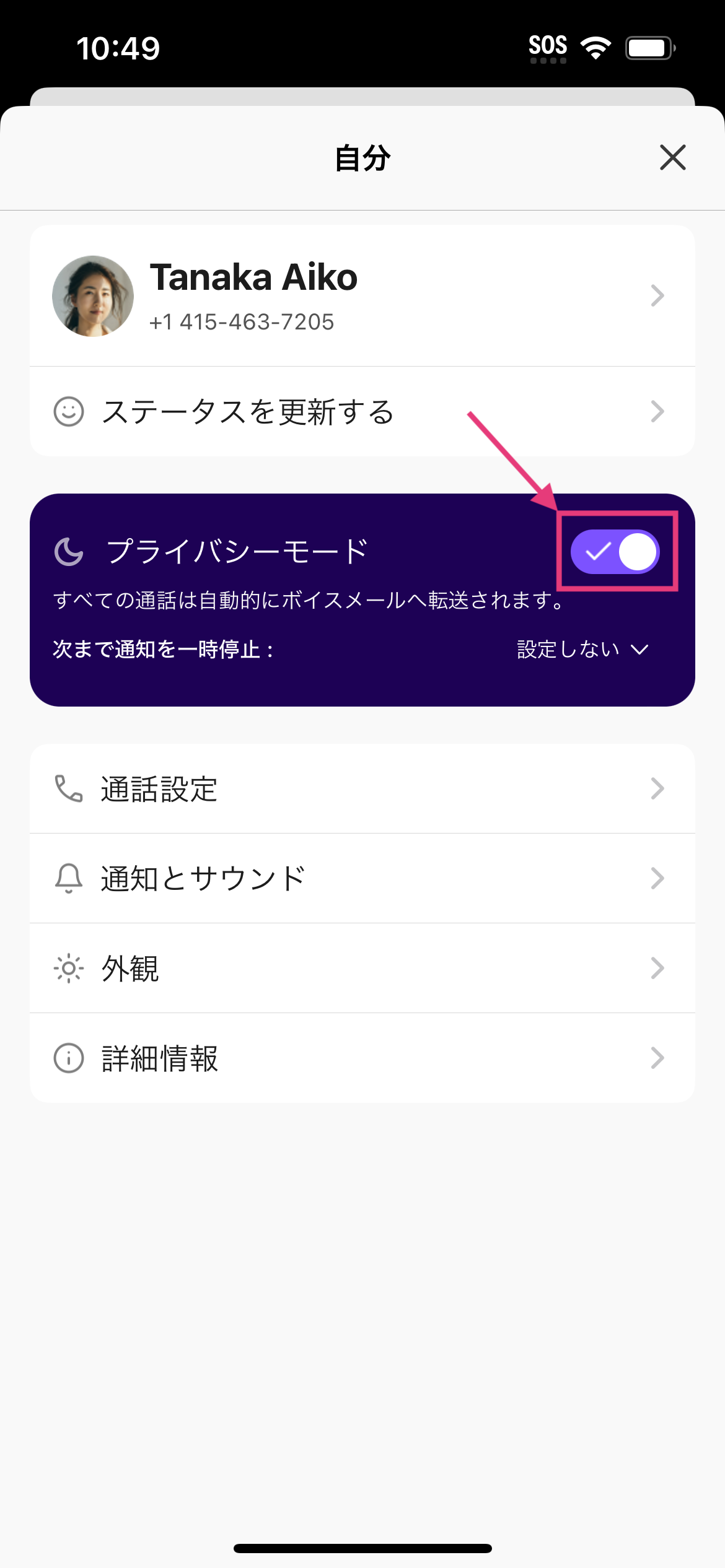Open 詳細情報 page
This screenshot has width=725, height=1568.
pos(362,1058)
